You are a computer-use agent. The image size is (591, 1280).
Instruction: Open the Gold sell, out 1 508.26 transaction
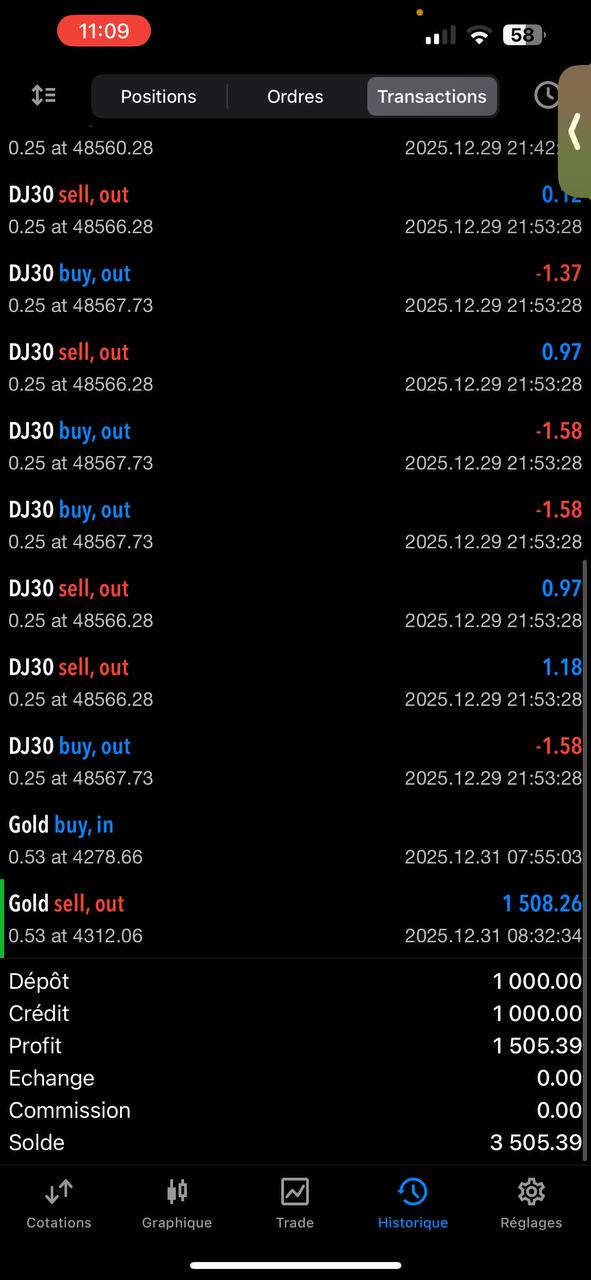pos(295,919)
